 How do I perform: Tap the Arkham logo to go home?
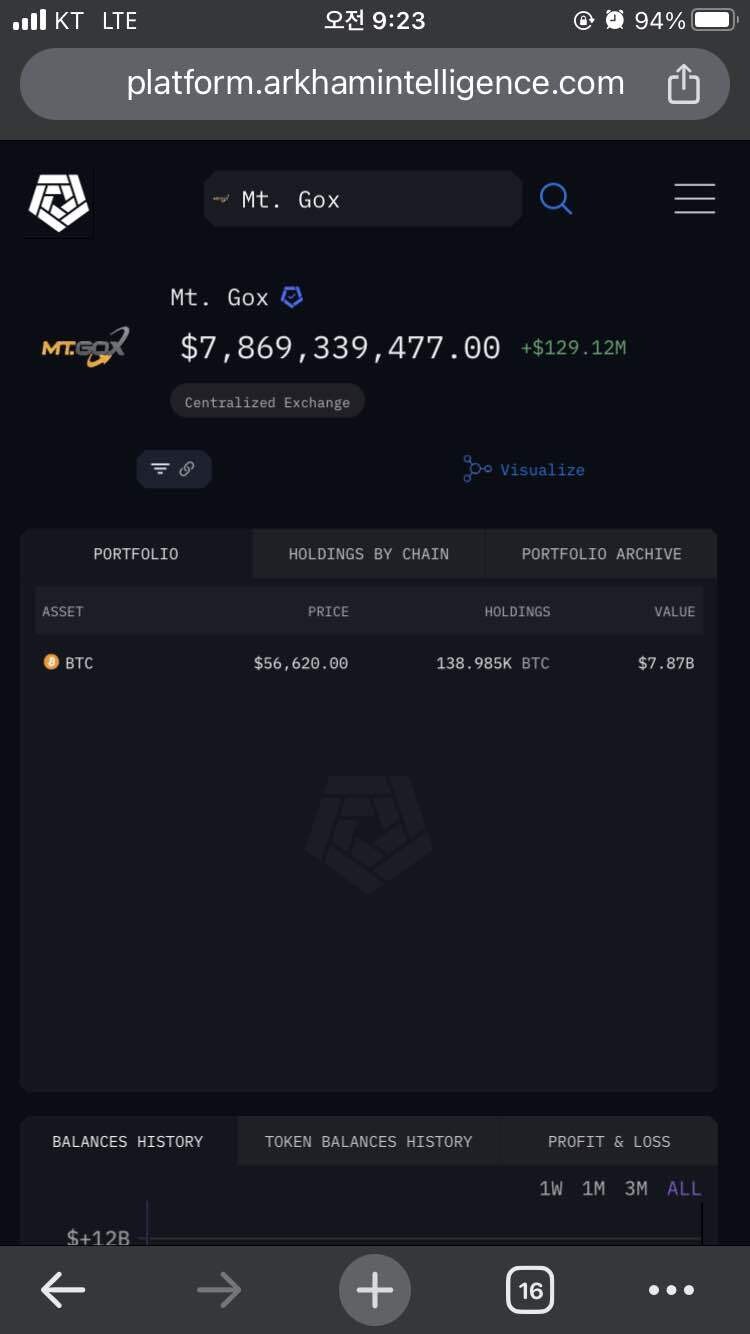coord(59,201)
